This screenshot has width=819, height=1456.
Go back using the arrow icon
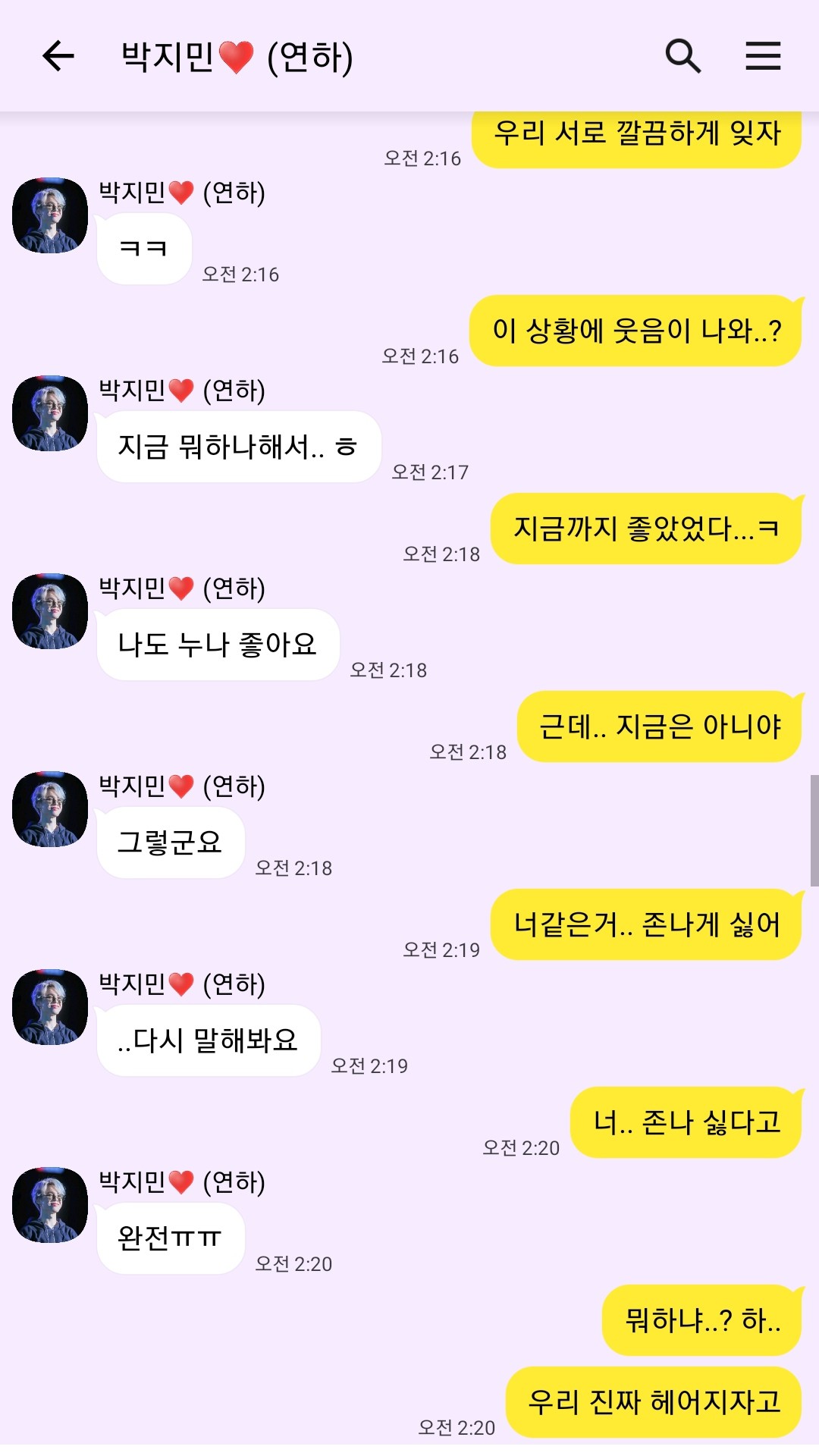click(58, 56)
